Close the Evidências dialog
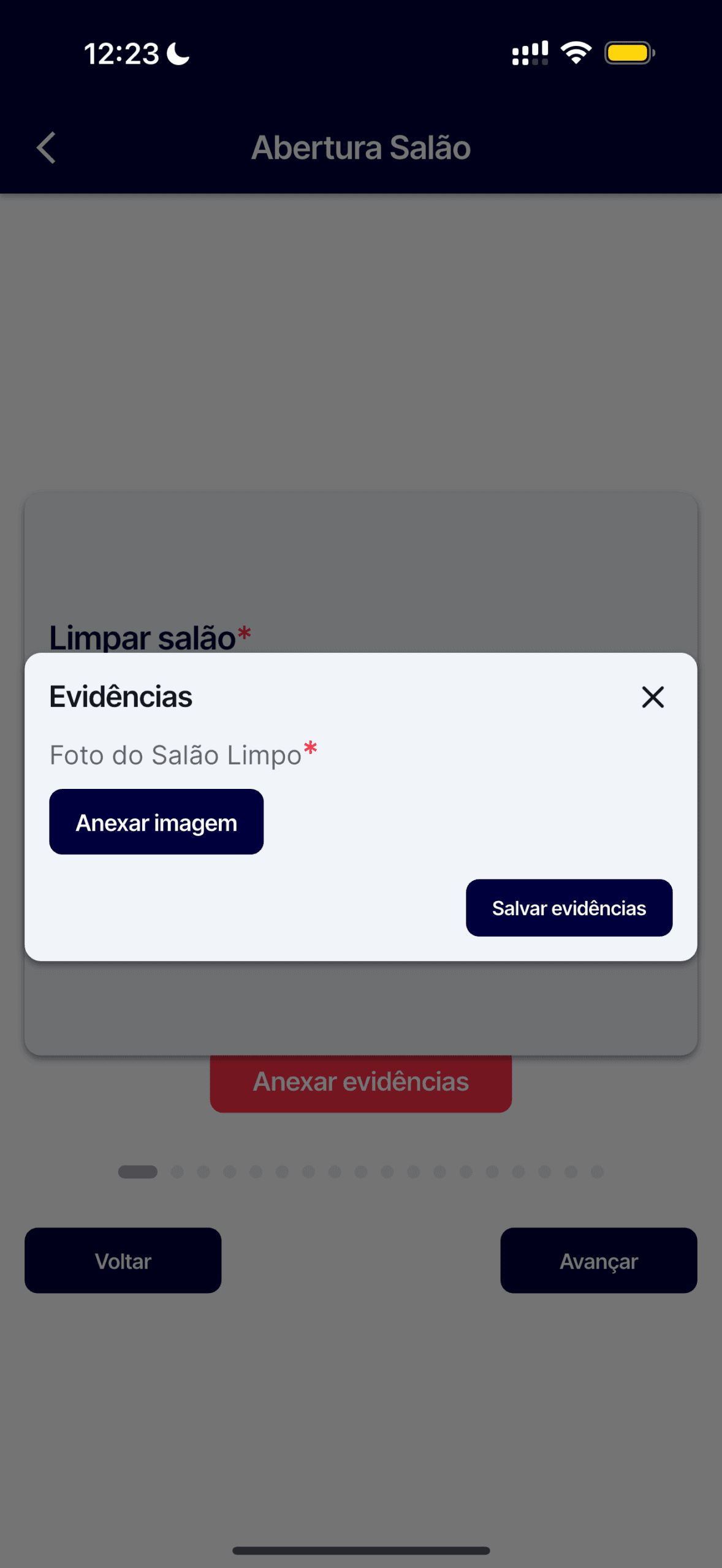Screen dimensions: 722x1568 tap(653, 697)
